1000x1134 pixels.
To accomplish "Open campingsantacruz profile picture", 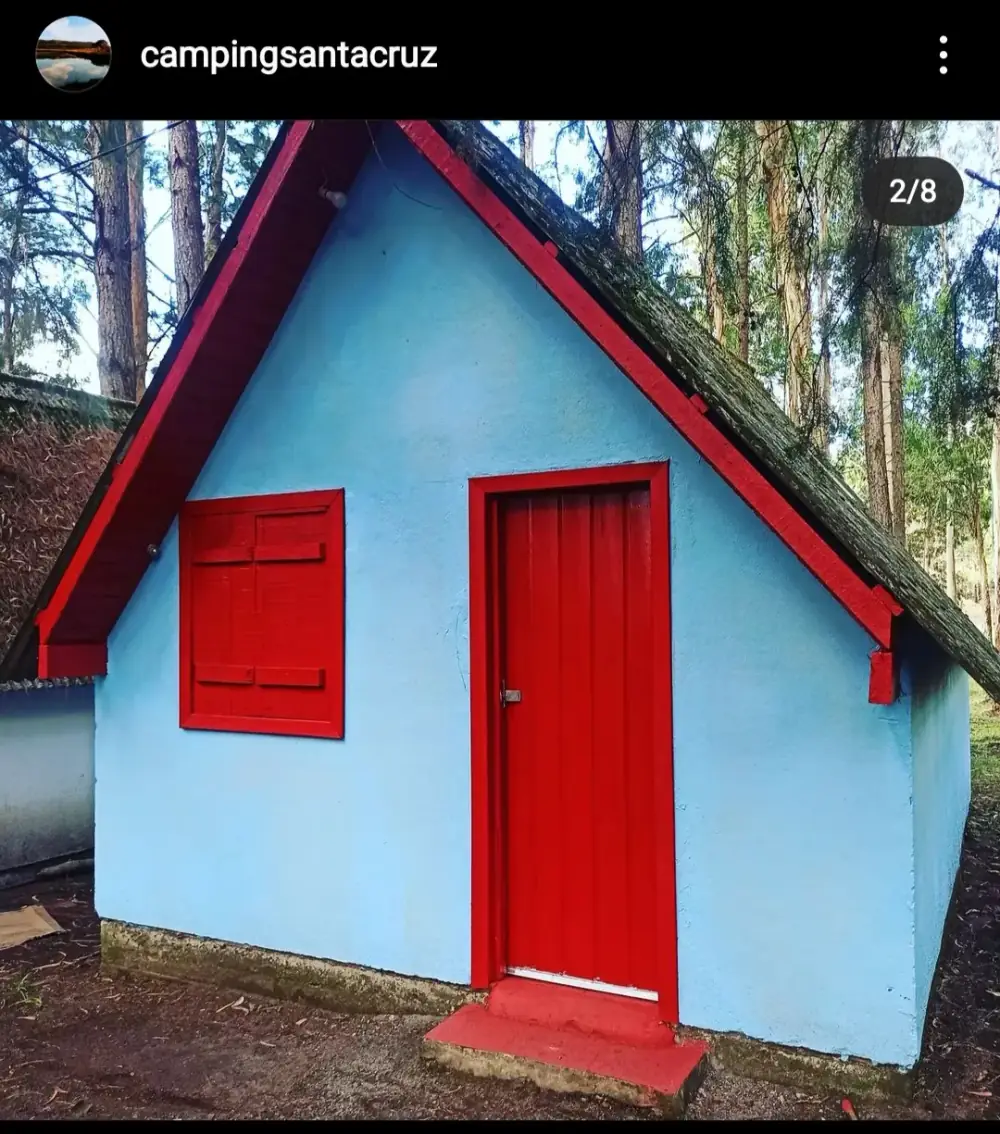I will click(73, 54).
